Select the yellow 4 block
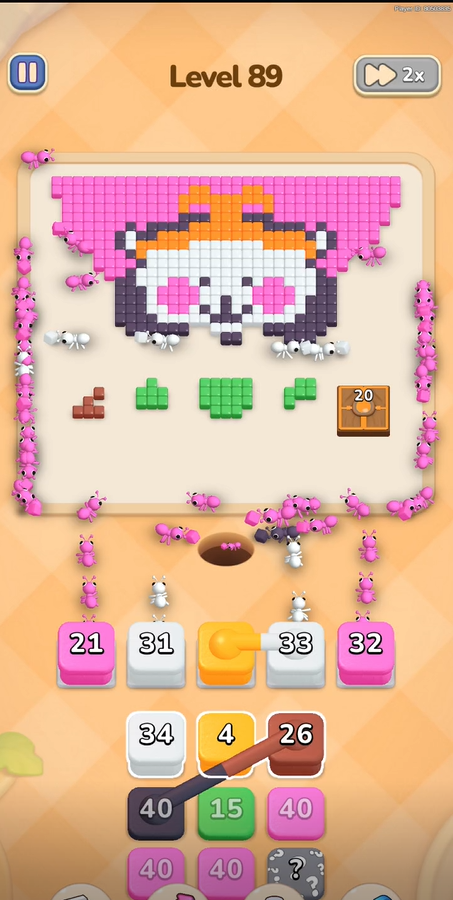Viewport: 453px width, 900px height. 226,744
